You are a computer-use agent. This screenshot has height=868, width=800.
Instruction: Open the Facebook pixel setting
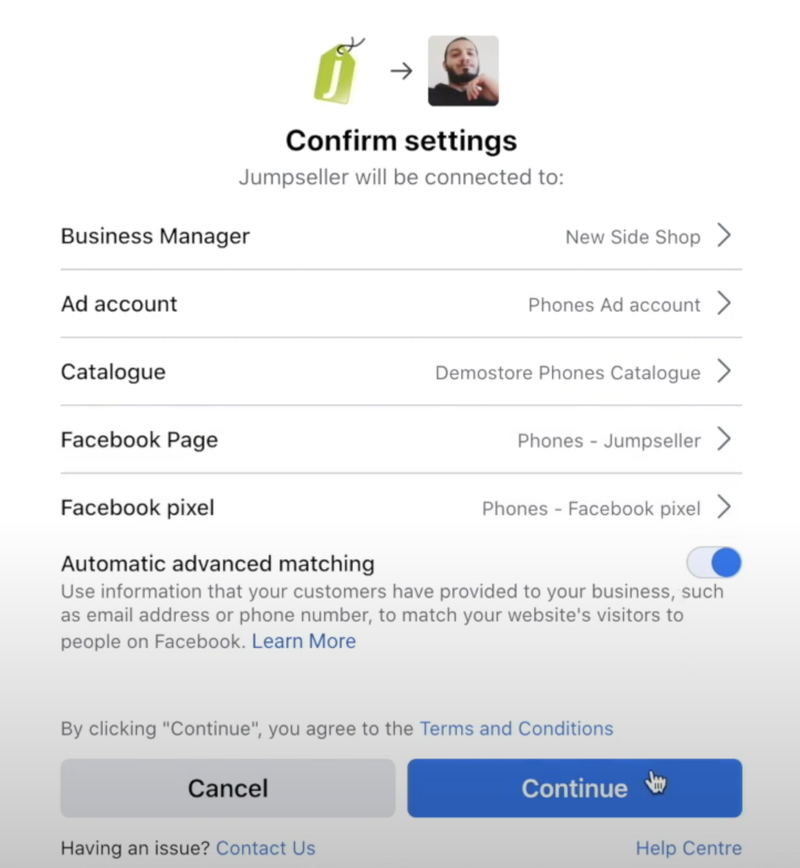[x=400, y=508]
